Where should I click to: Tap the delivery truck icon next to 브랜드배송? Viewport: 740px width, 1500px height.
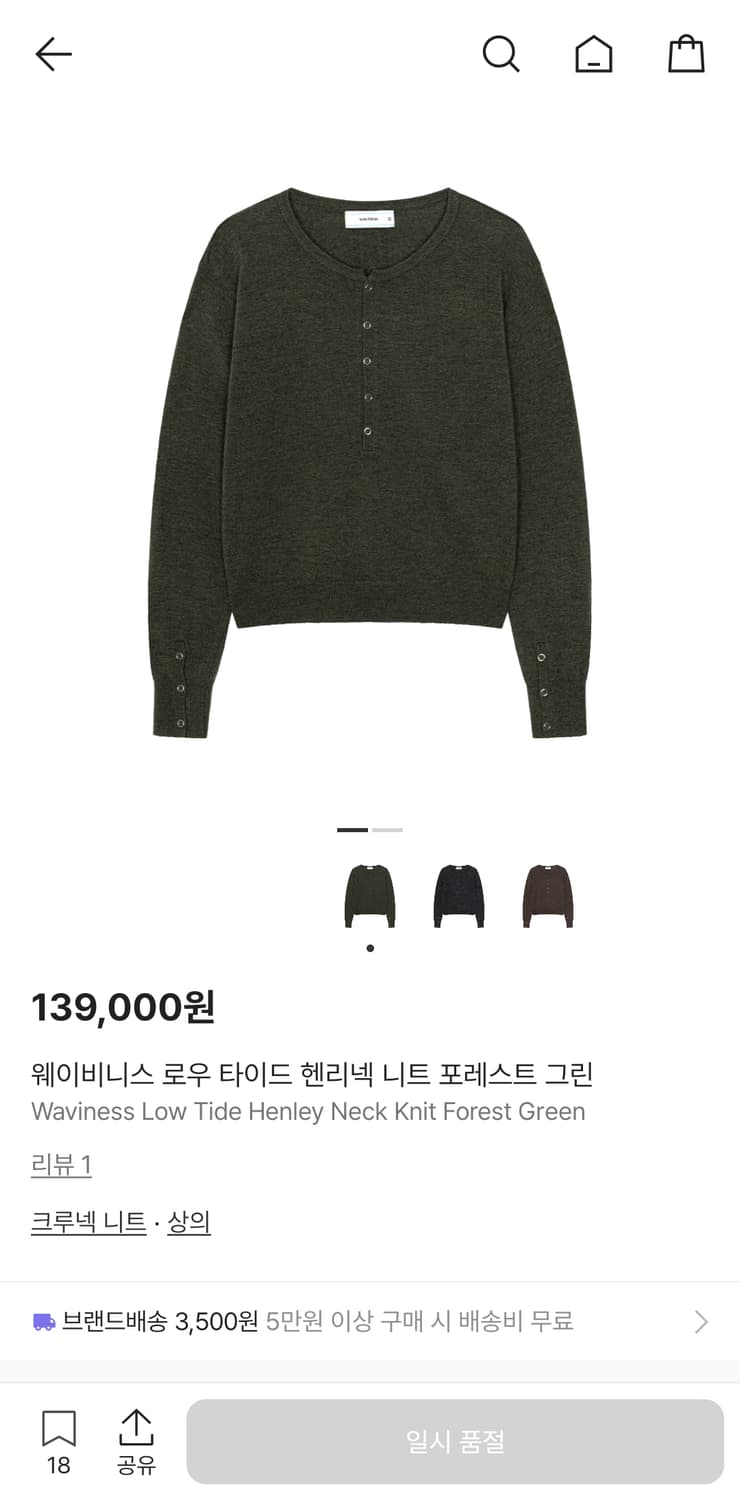tap(42, 1322)
